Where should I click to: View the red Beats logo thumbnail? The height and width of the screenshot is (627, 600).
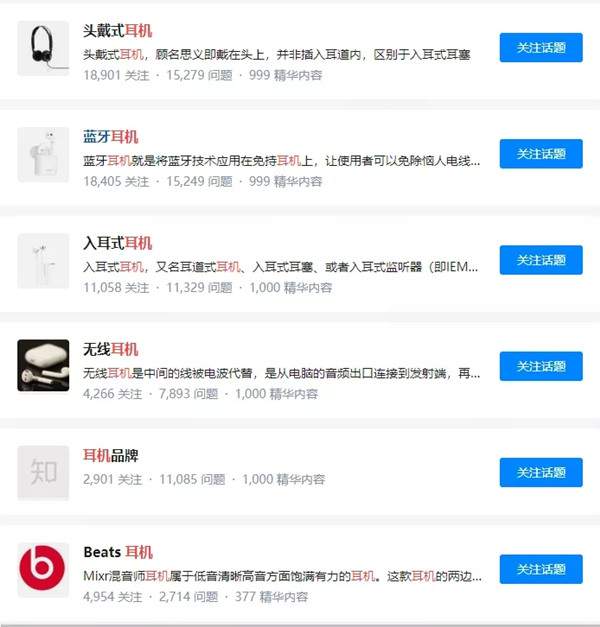[43, 569]
